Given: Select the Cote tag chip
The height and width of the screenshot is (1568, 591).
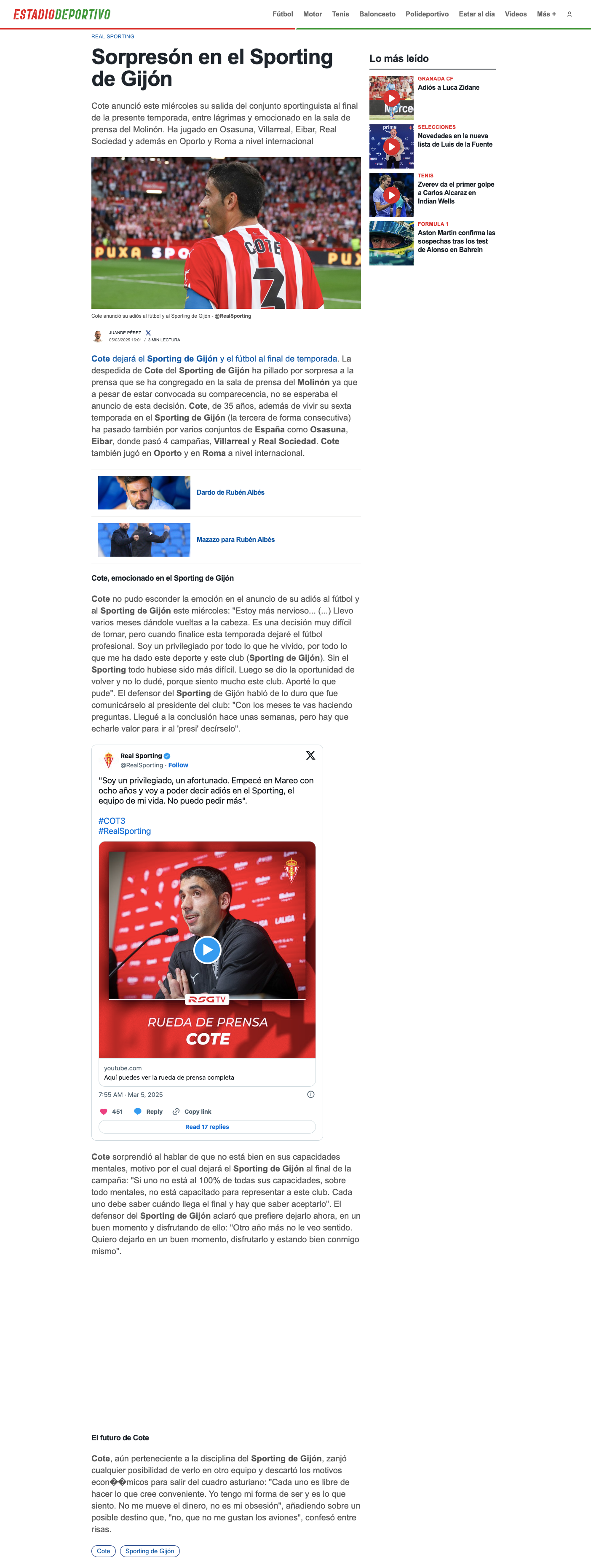Looking at the screenshot, I should coord(104,1551).
